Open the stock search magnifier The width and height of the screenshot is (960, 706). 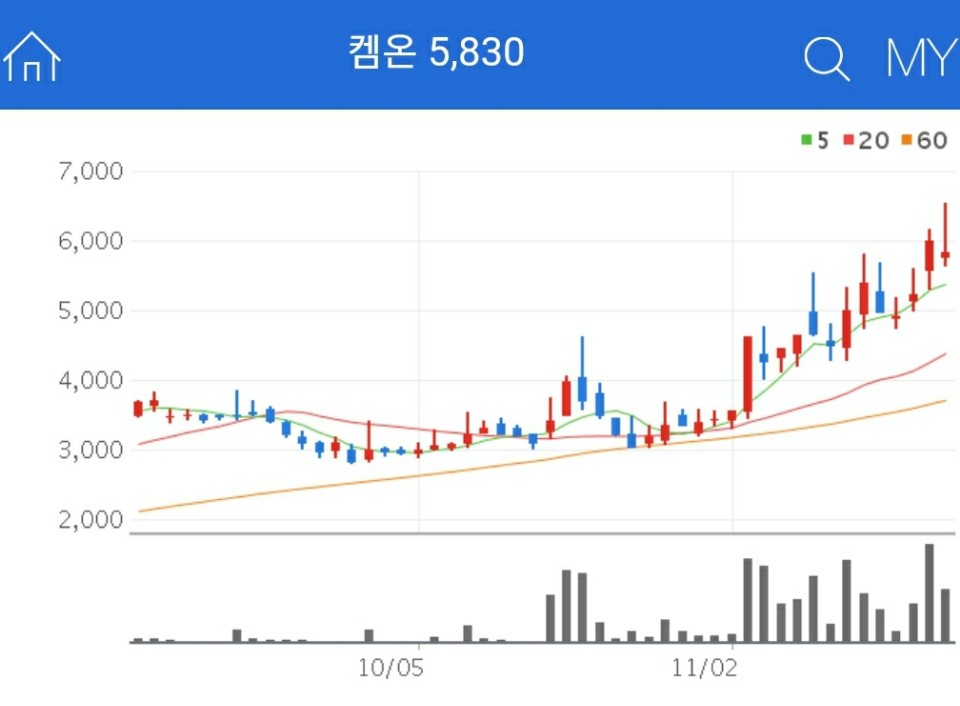[x=826, y=59]
